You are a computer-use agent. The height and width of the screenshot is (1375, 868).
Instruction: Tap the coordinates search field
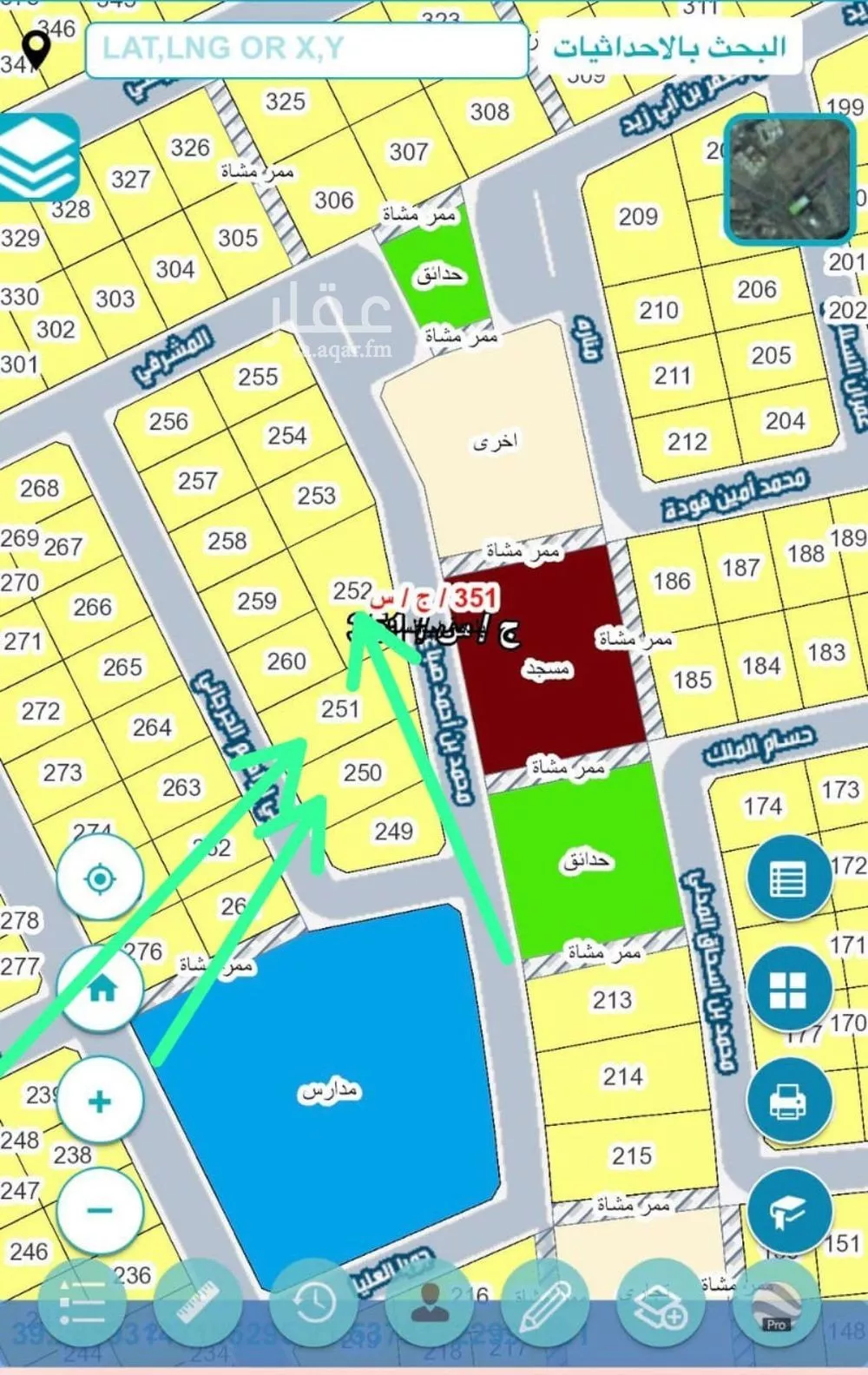click(x=306, y=49)
